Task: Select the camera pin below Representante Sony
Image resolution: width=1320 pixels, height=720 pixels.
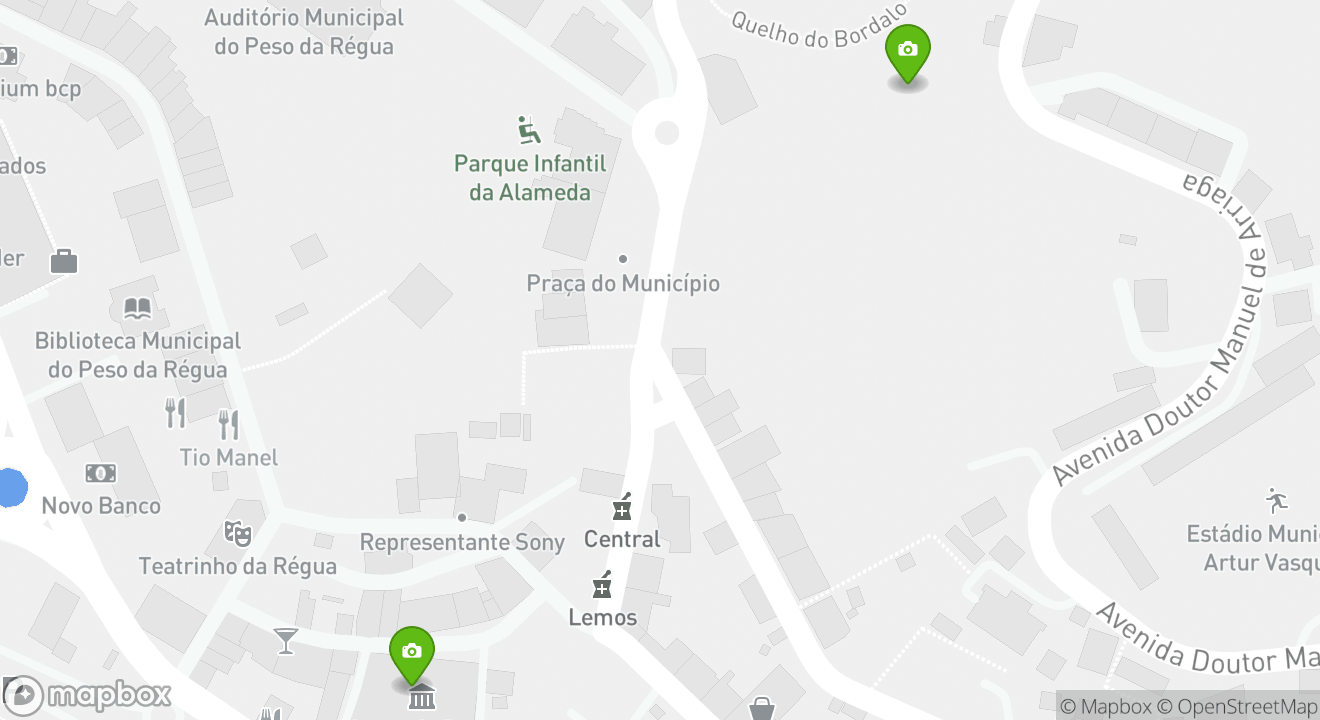Action: (x=411, y=654)
